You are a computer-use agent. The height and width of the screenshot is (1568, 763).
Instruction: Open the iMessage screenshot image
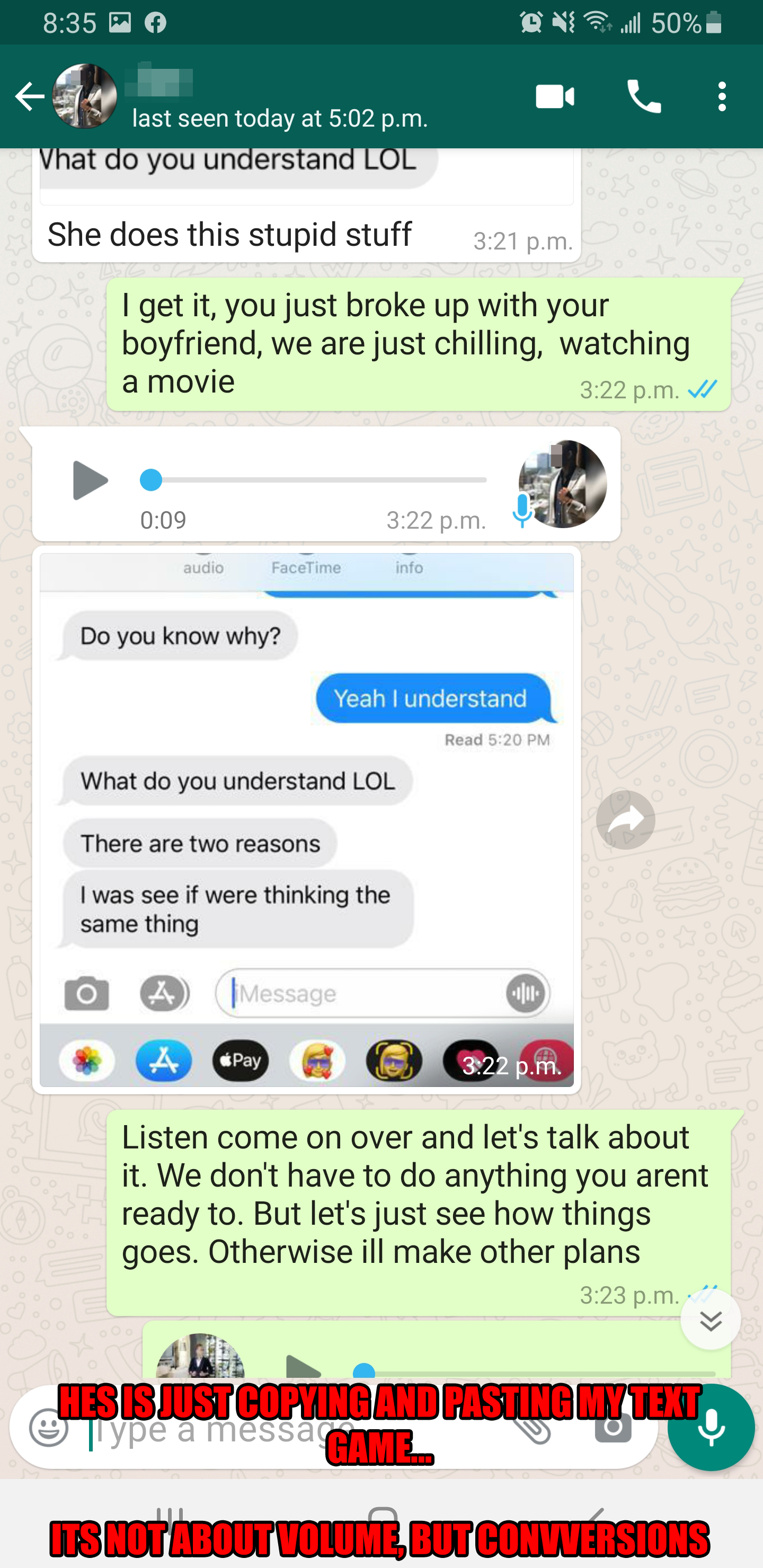click(x=306, y=818)
